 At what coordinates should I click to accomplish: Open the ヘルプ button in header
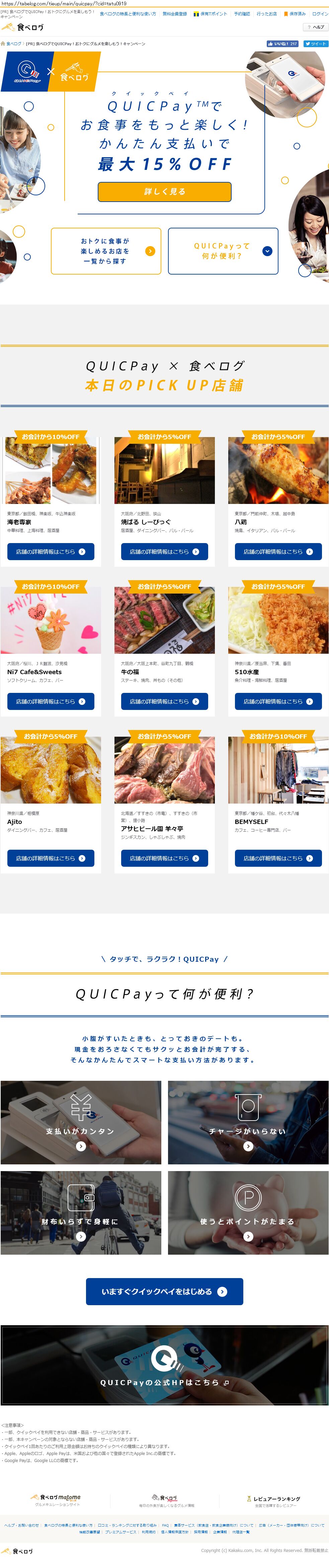tap(315, 27)
